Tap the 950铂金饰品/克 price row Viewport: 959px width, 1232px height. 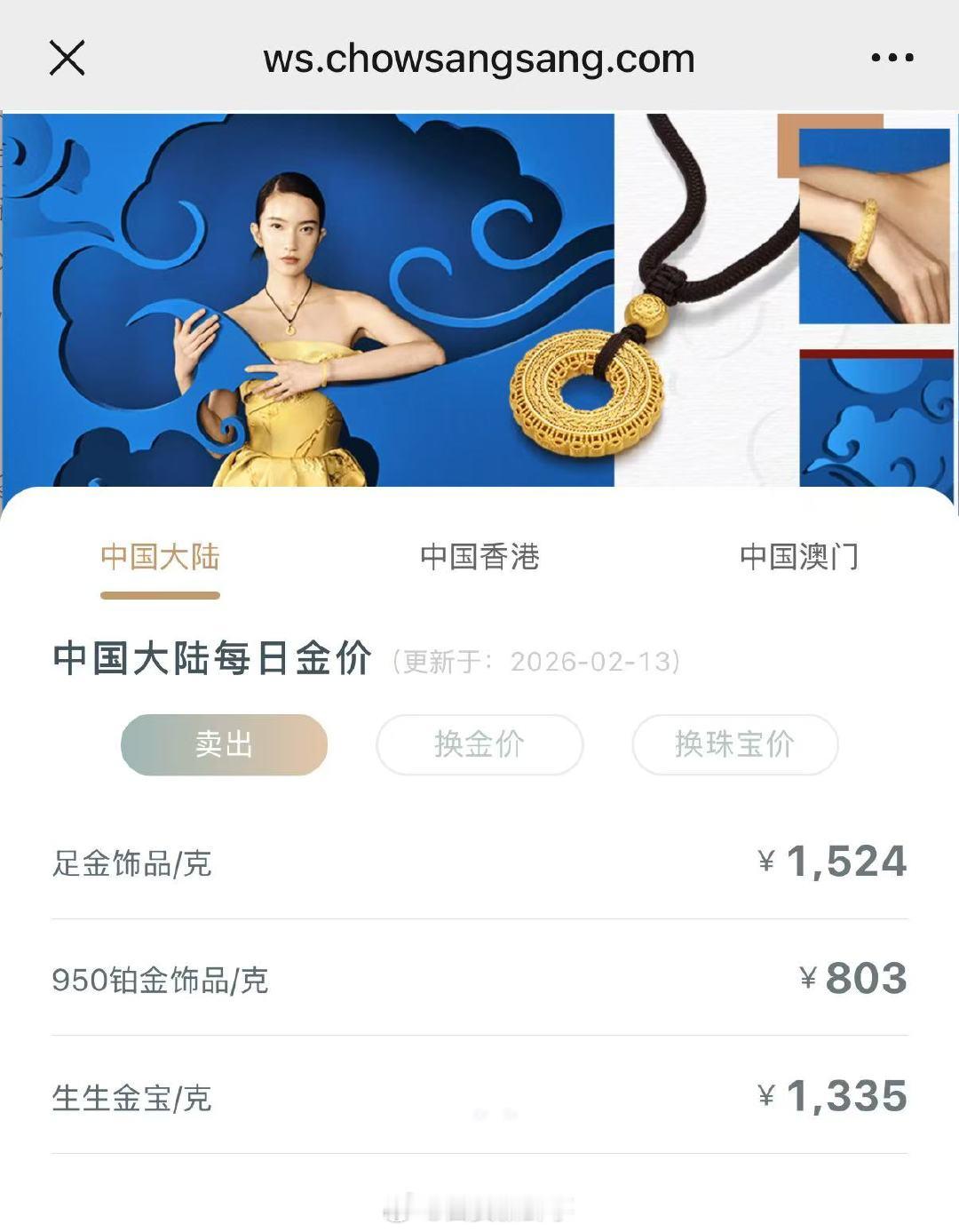(x=162, y=980)
